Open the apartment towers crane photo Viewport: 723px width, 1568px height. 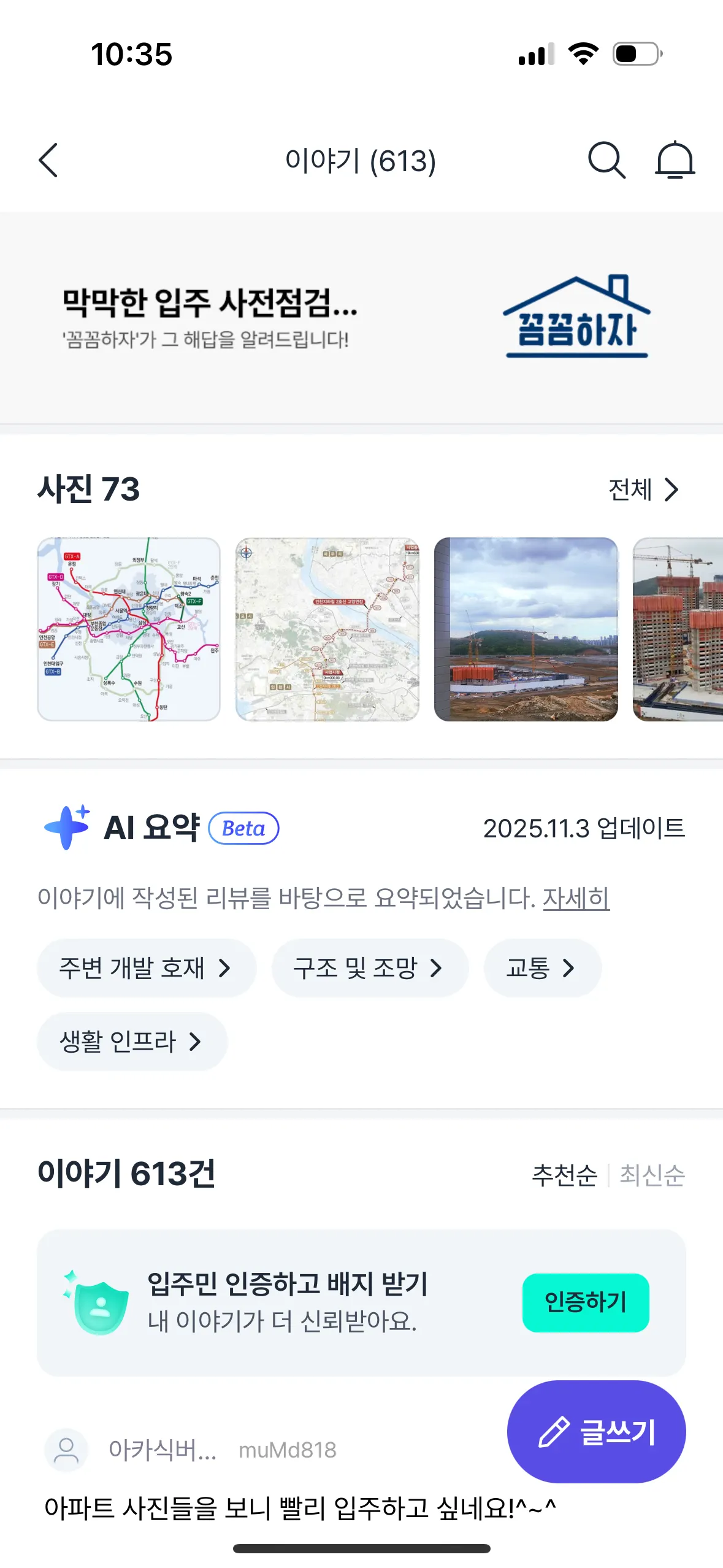pos(678,629)
